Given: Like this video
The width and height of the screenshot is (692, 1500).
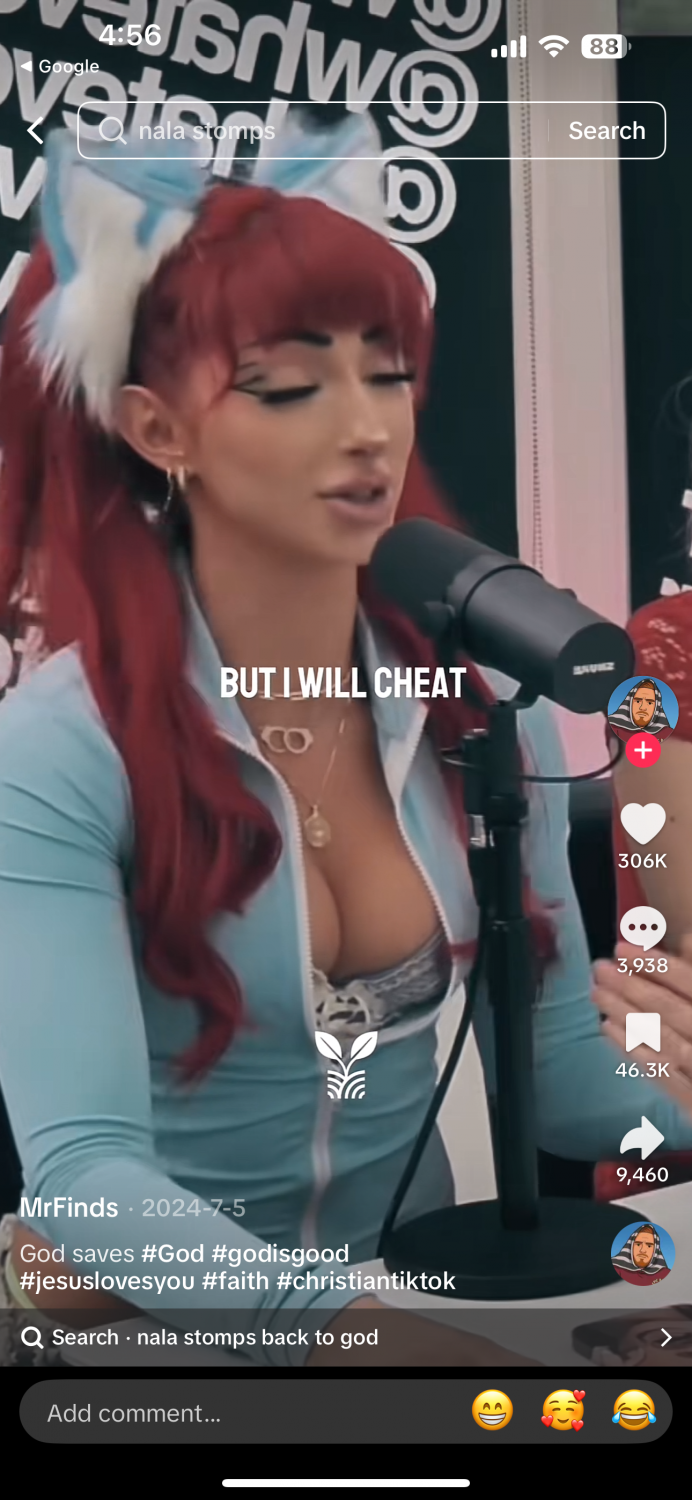Looking at the screenshot, I should tap(642, 825).
